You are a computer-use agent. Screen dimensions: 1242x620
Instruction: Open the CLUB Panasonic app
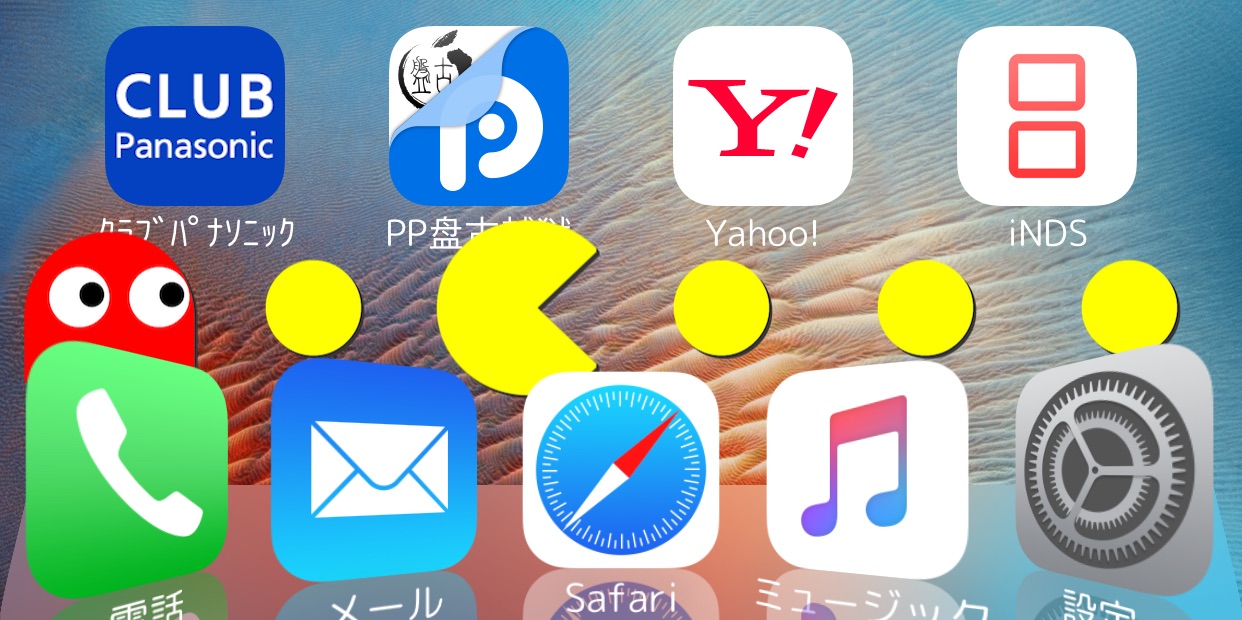195,115
